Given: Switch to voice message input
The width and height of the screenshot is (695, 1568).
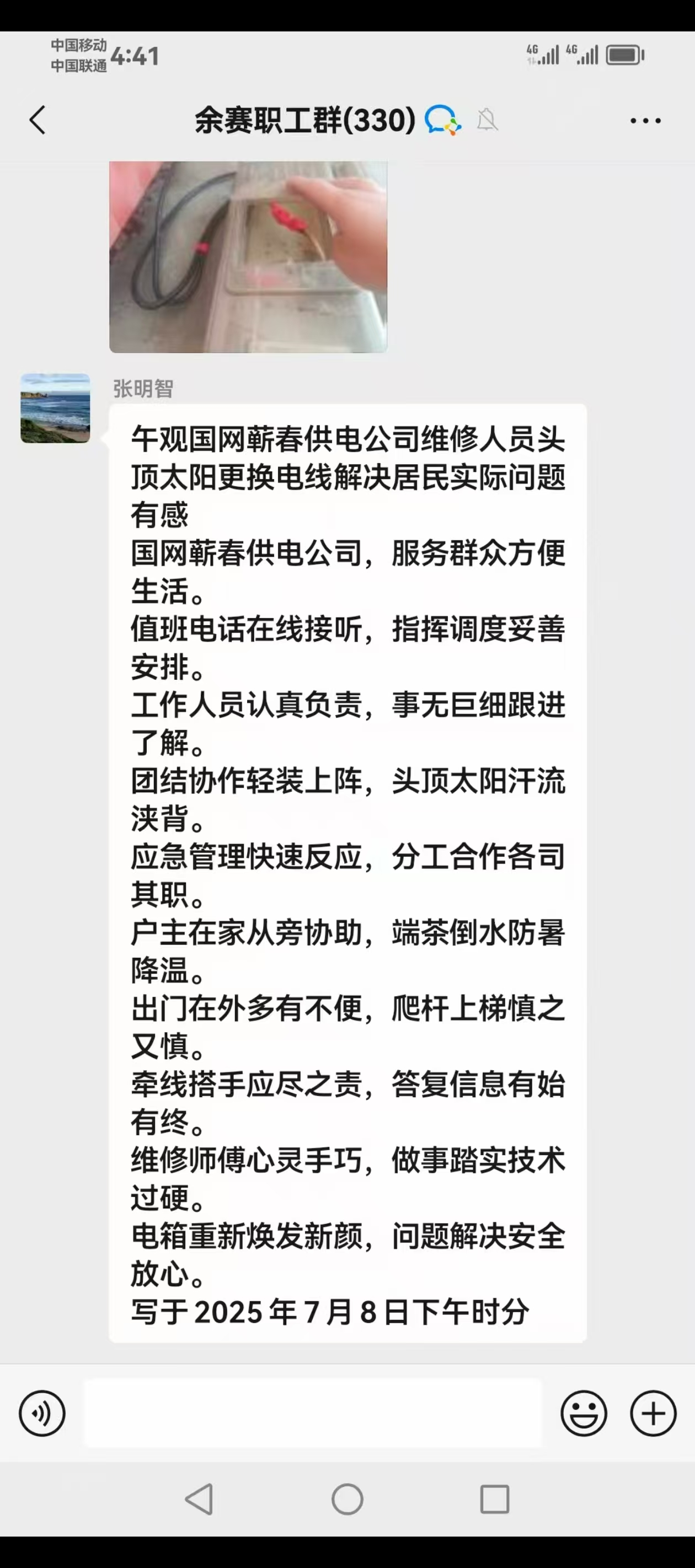Looking at the screenshot, I should [x=42, y=1413].
